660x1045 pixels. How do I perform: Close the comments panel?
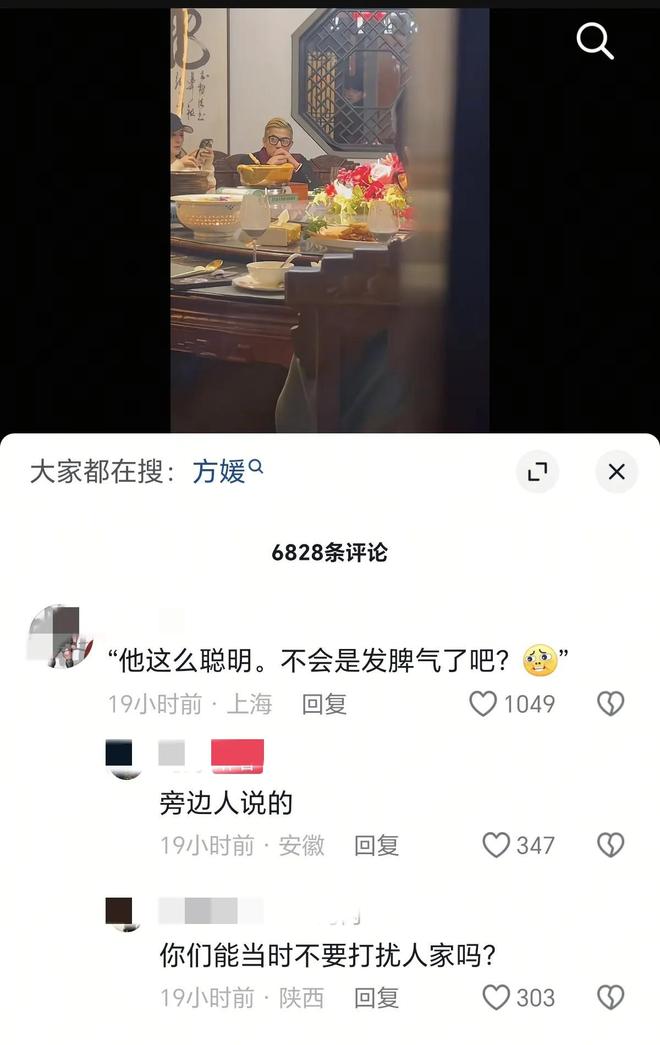pos(616,472)
